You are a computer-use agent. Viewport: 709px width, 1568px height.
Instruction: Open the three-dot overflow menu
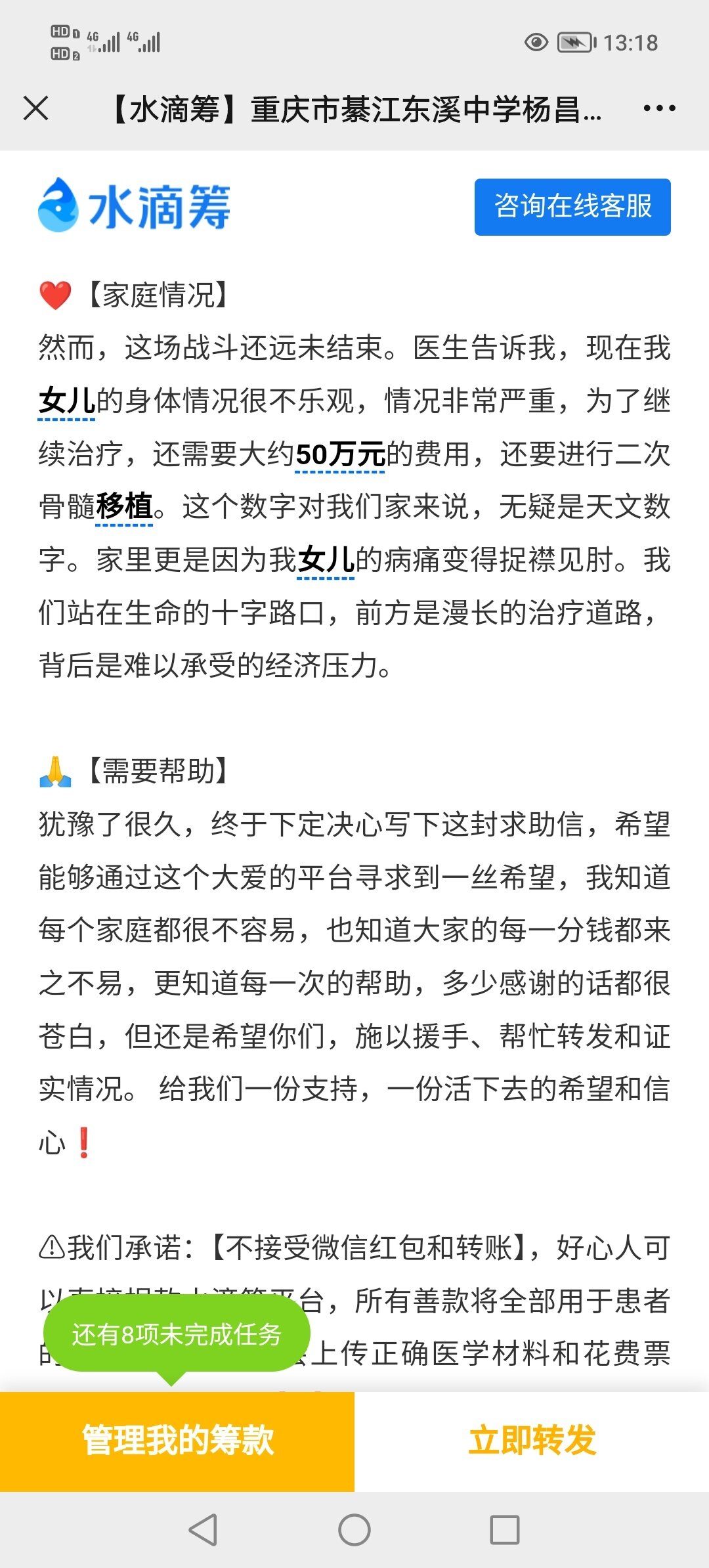(659, 108)
